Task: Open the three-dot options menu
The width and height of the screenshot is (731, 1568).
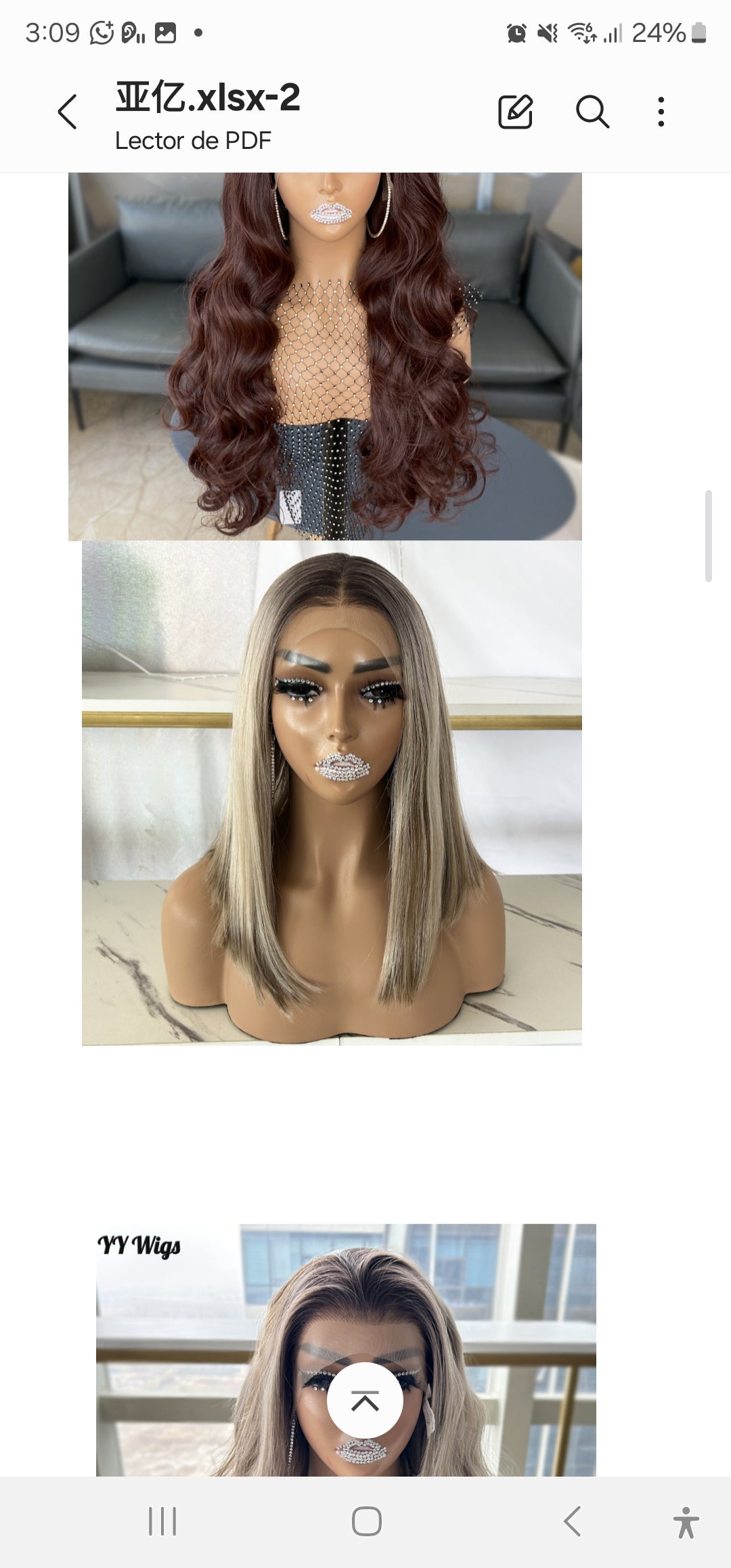Action: click(661, 112)
